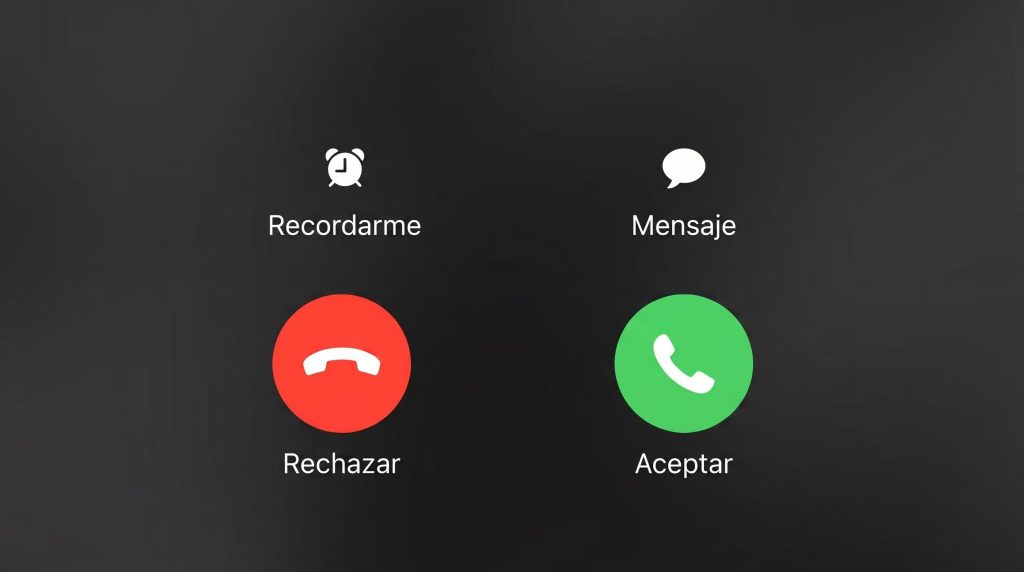Image resolution: width=1024 pixels, height=572 pixels.
Task: Accept the incoming call with Aceptar
Action: (x=684, y=363)
